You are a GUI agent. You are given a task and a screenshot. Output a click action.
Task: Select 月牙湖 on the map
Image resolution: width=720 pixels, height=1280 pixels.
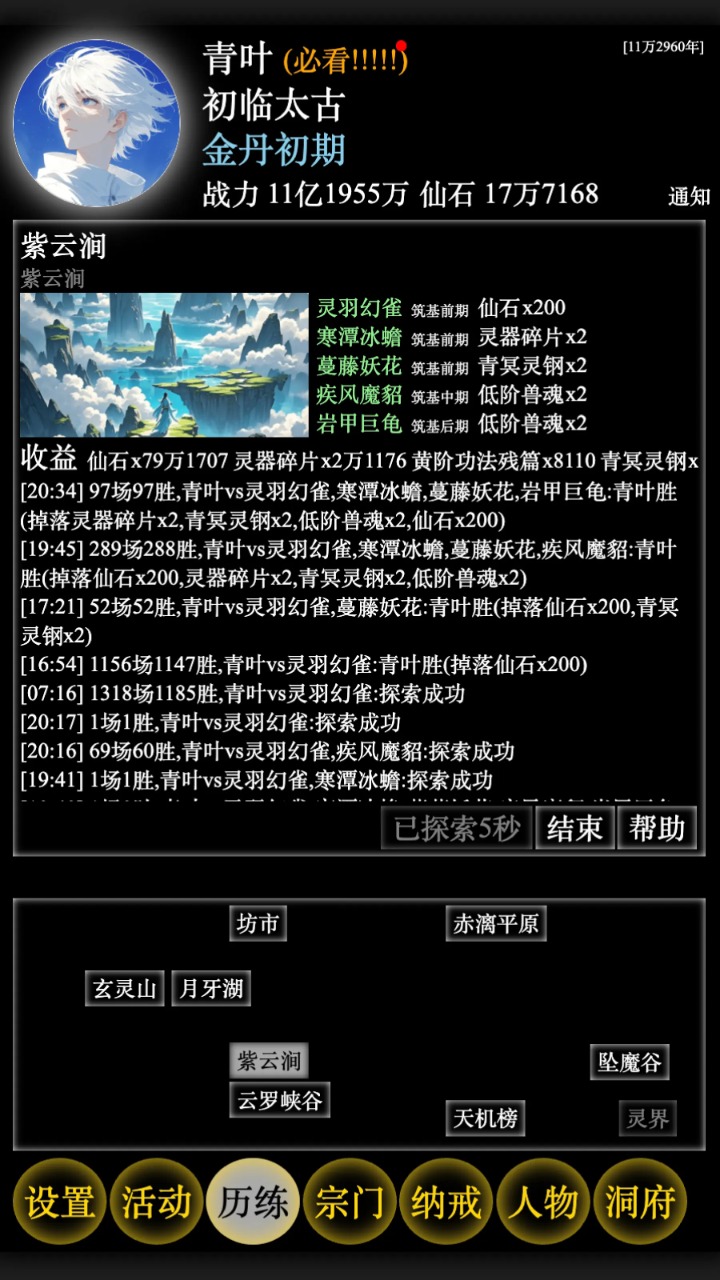(211, 989)
